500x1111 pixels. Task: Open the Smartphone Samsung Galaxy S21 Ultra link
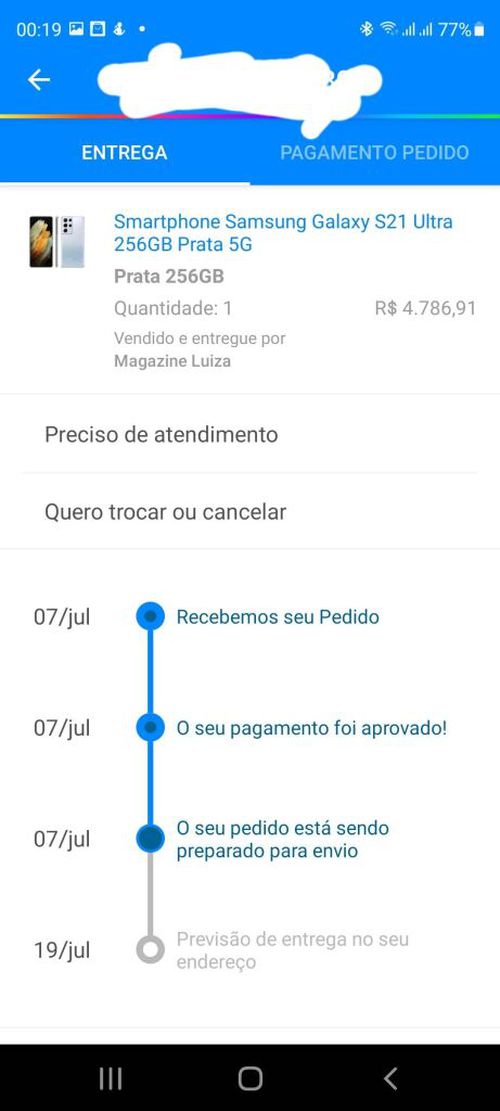coord(283,233)
